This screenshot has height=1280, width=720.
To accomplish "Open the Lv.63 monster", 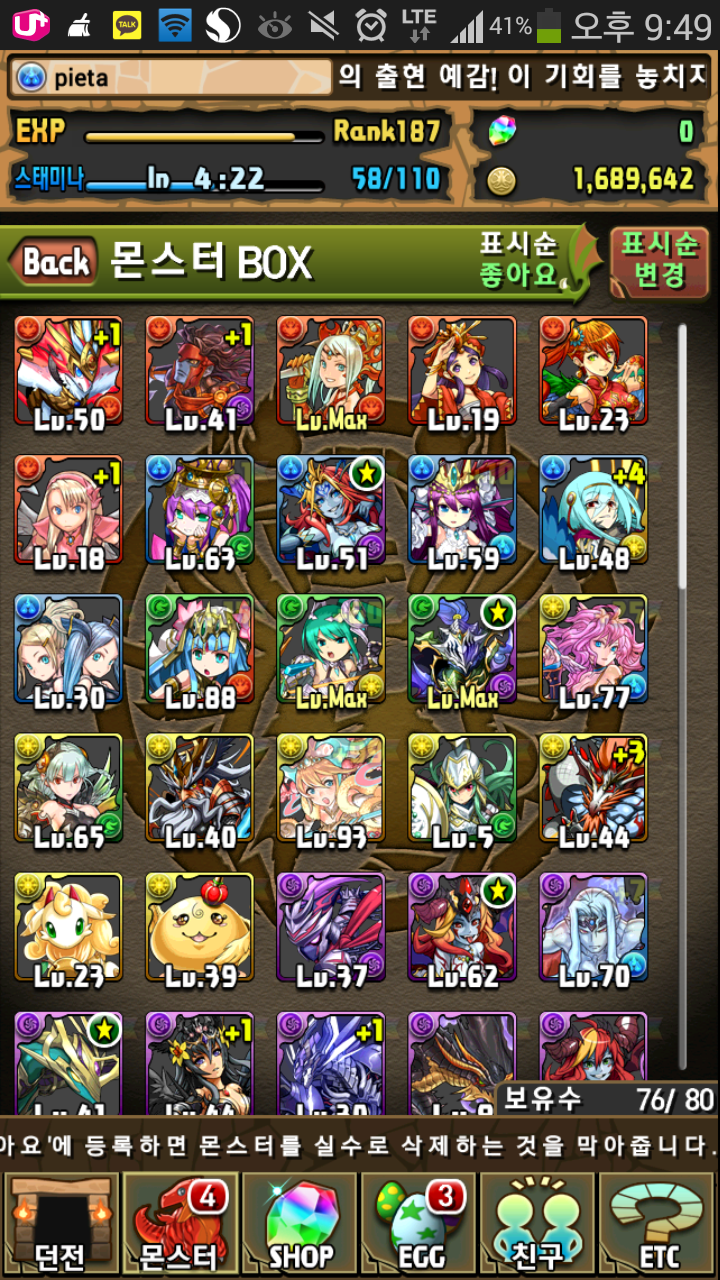I will [200, 510].
